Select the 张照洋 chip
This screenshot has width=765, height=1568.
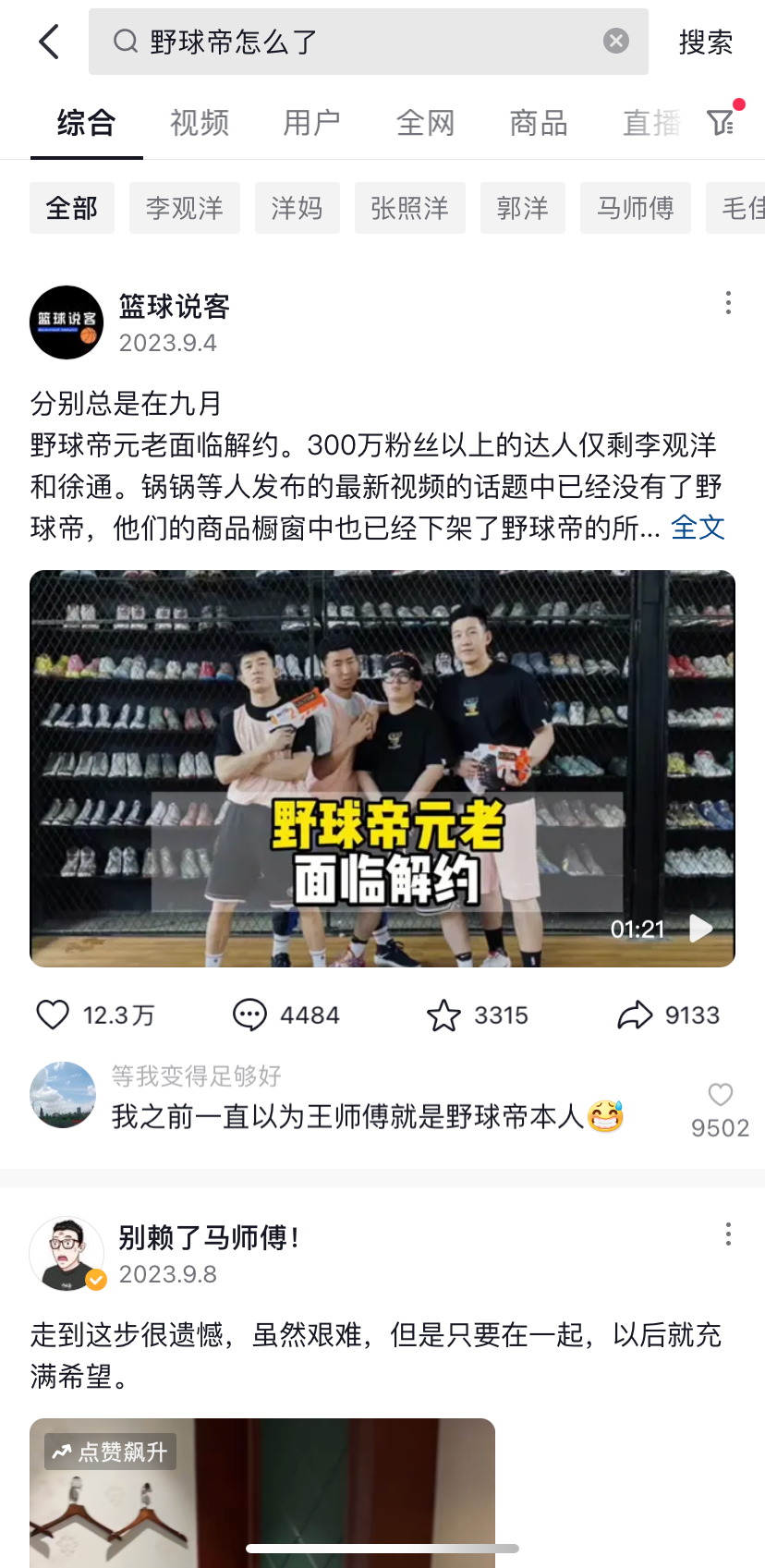click(409, 208)
